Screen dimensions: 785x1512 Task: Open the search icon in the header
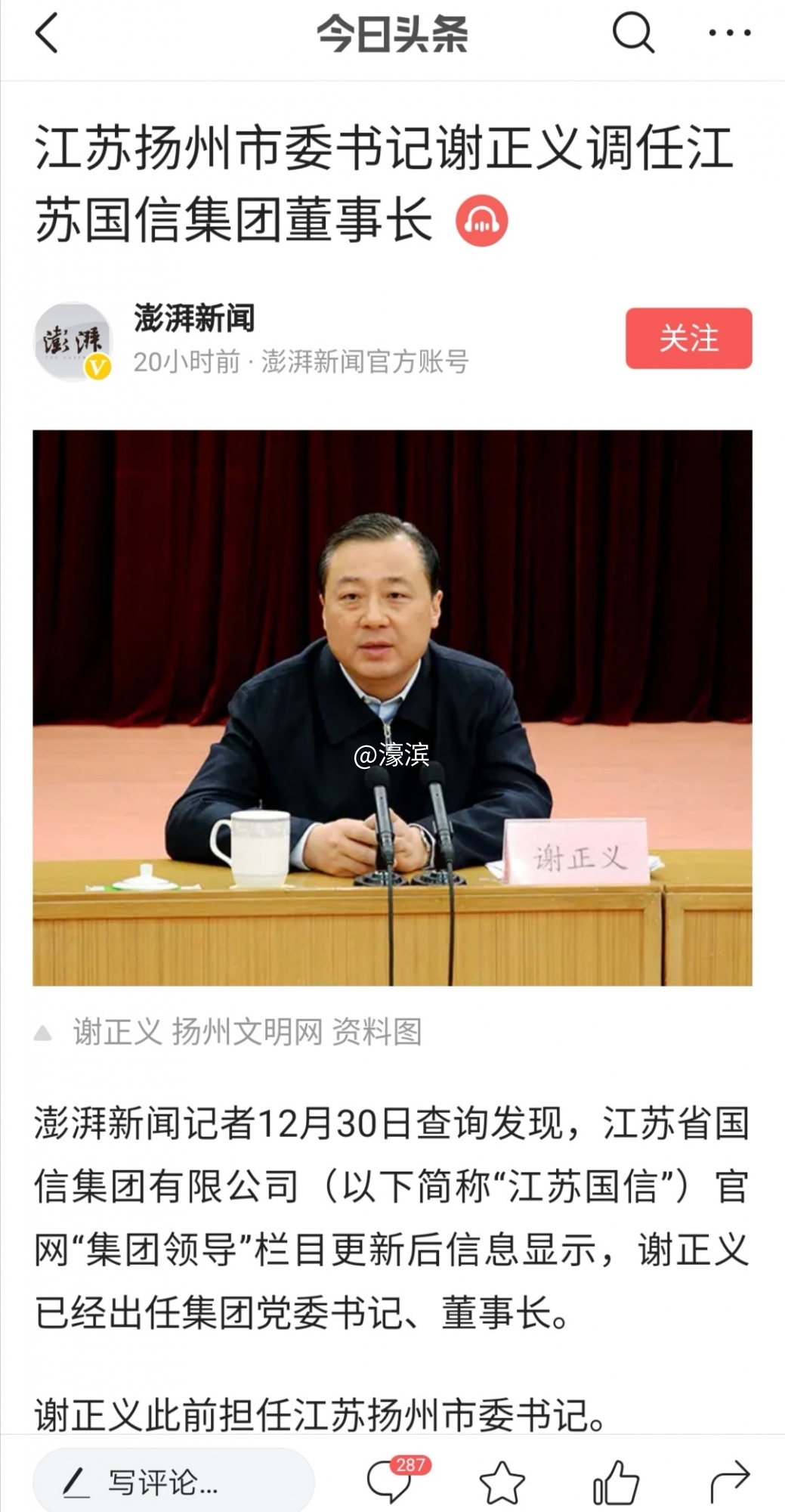[x=632, y=33]
